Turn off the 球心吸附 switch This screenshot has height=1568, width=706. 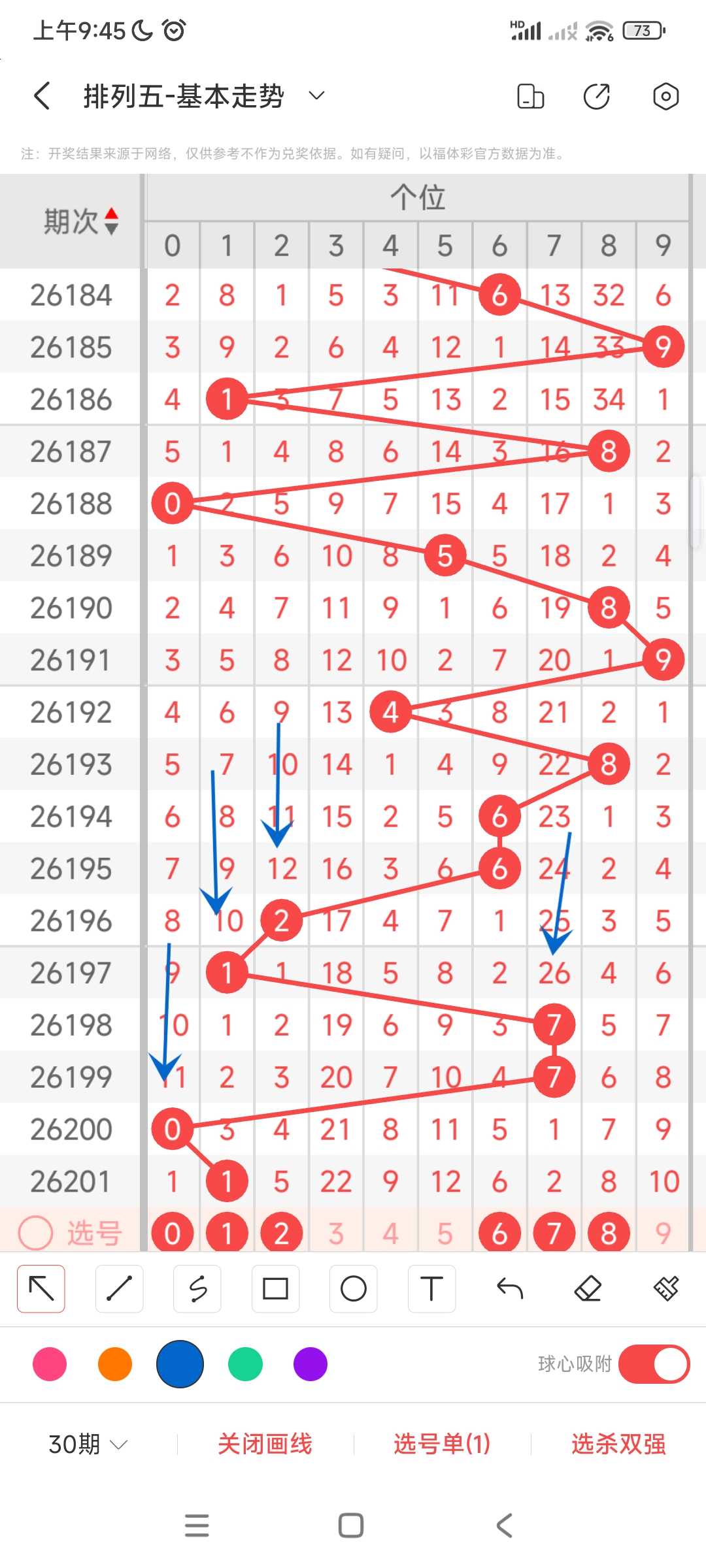(x=654, y=1364)
